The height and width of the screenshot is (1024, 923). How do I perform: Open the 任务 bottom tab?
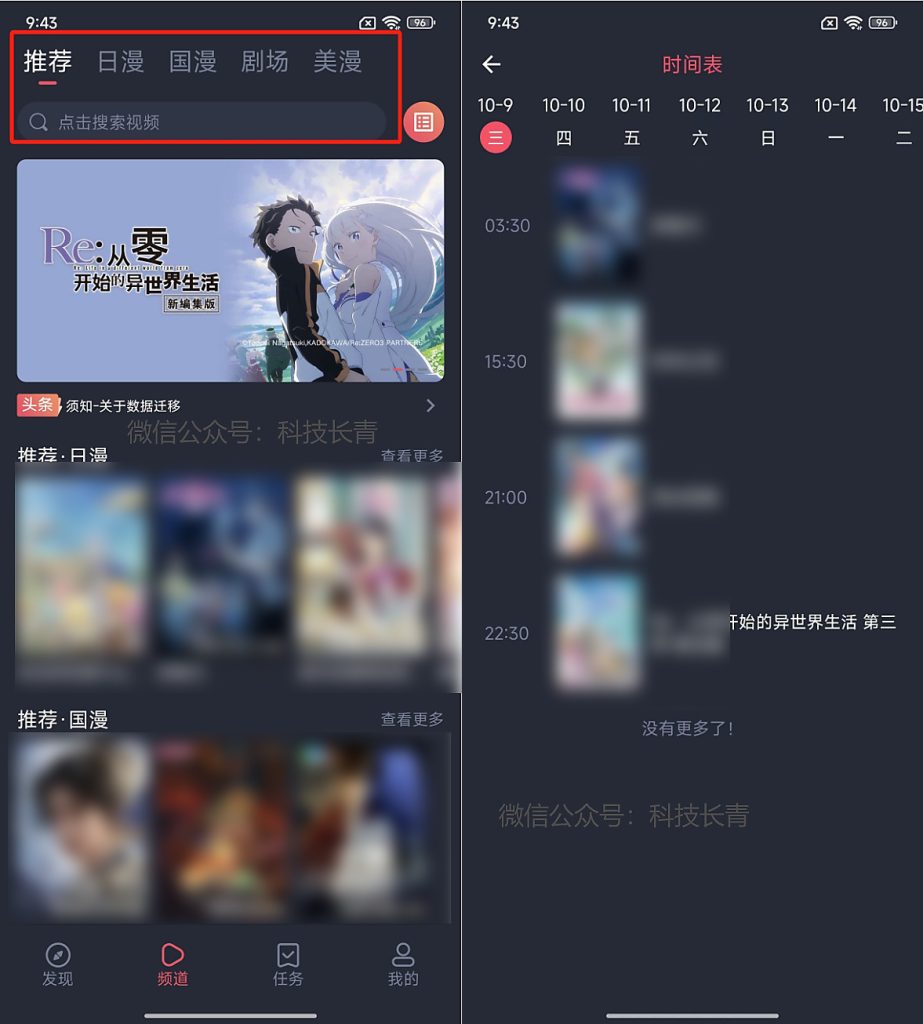(x=288, y=964)
